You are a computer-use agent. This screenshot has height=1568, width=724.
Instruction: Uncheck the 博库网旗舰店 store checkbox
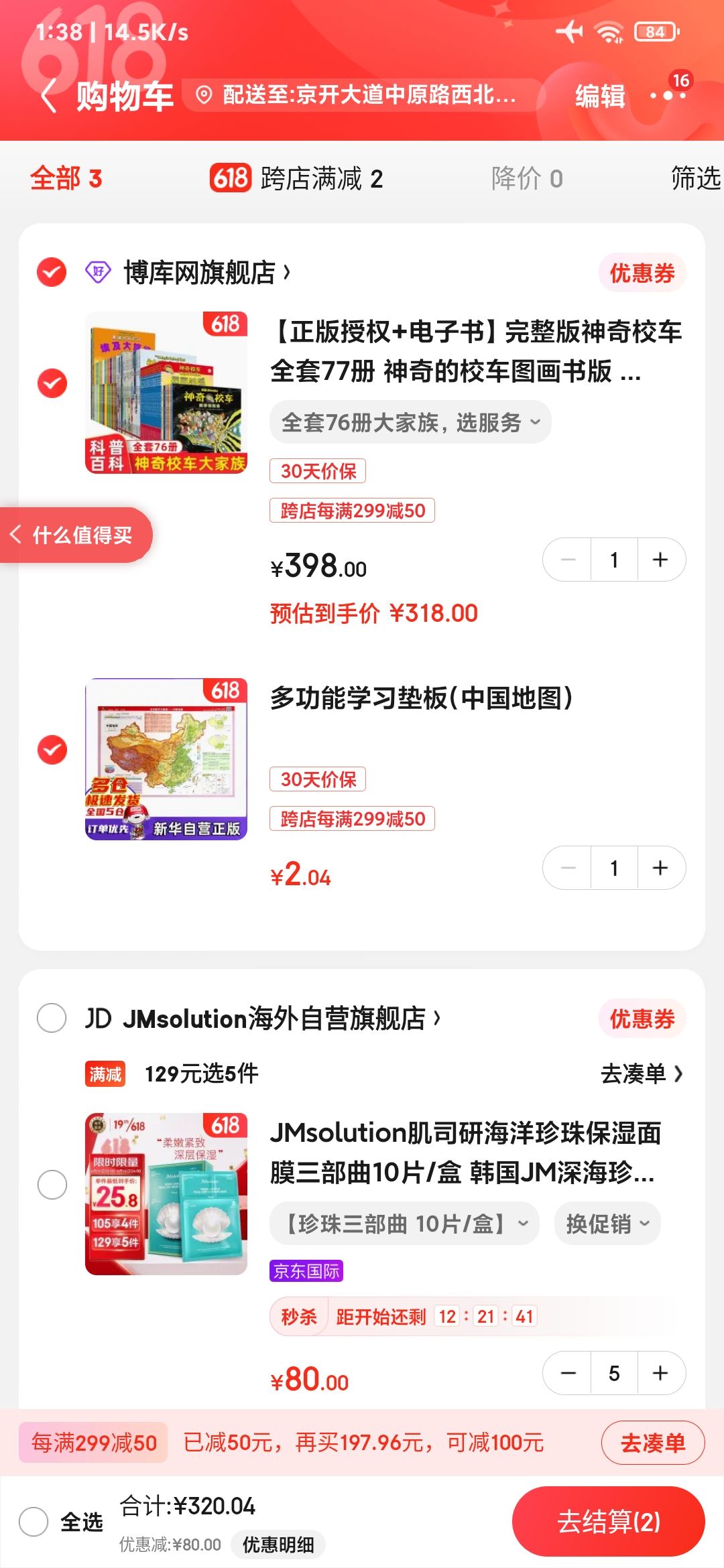coord(52,272)
